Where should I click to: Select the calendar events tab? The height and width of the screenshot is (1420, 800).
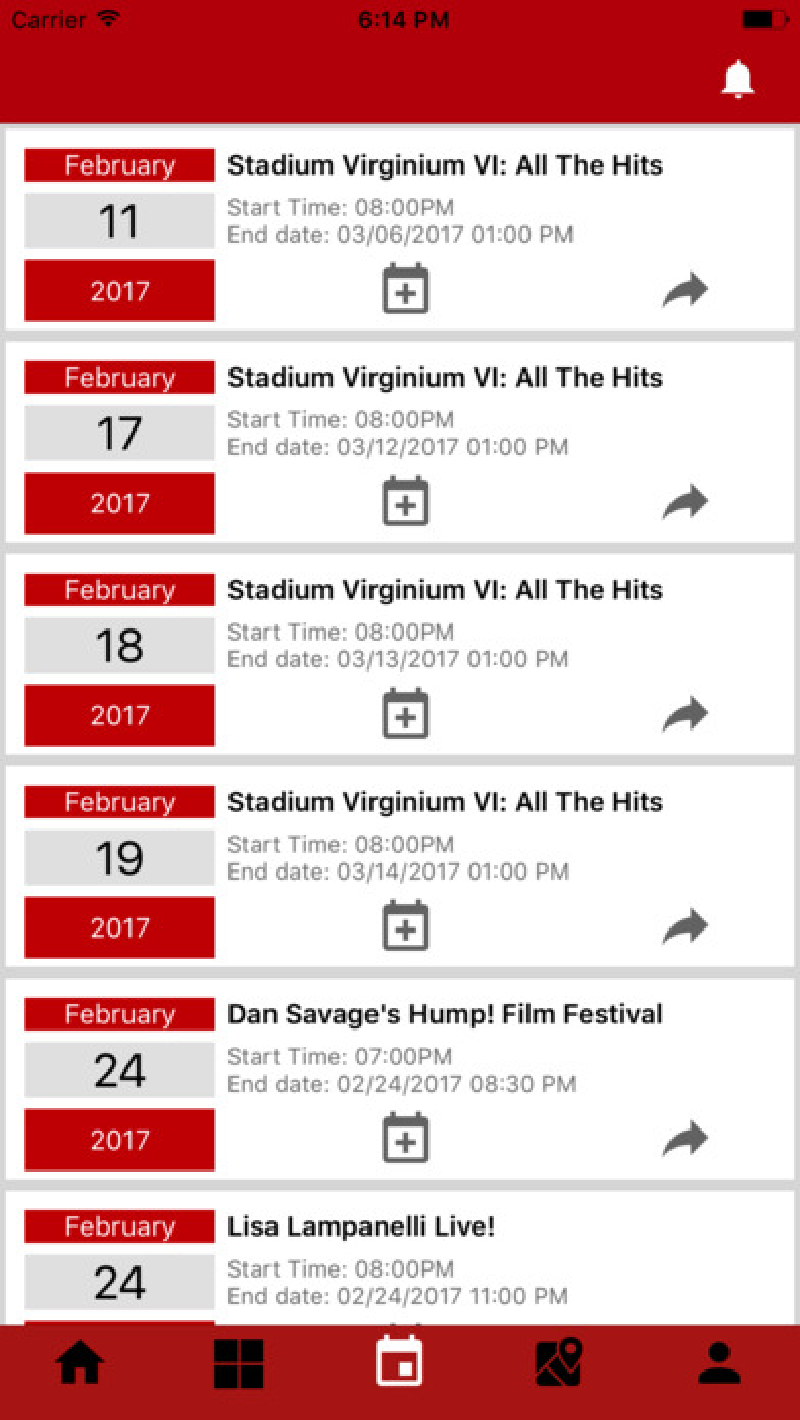click(399, 1363)
